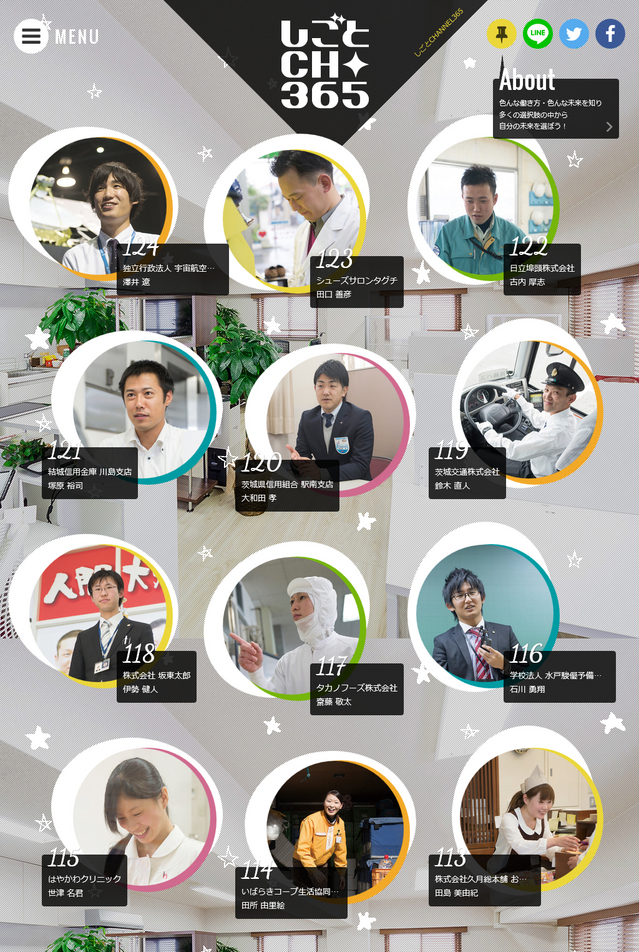The width and height of the screenshot is (639, 952).
Task: Share via LINE icon
Action: 538,34
